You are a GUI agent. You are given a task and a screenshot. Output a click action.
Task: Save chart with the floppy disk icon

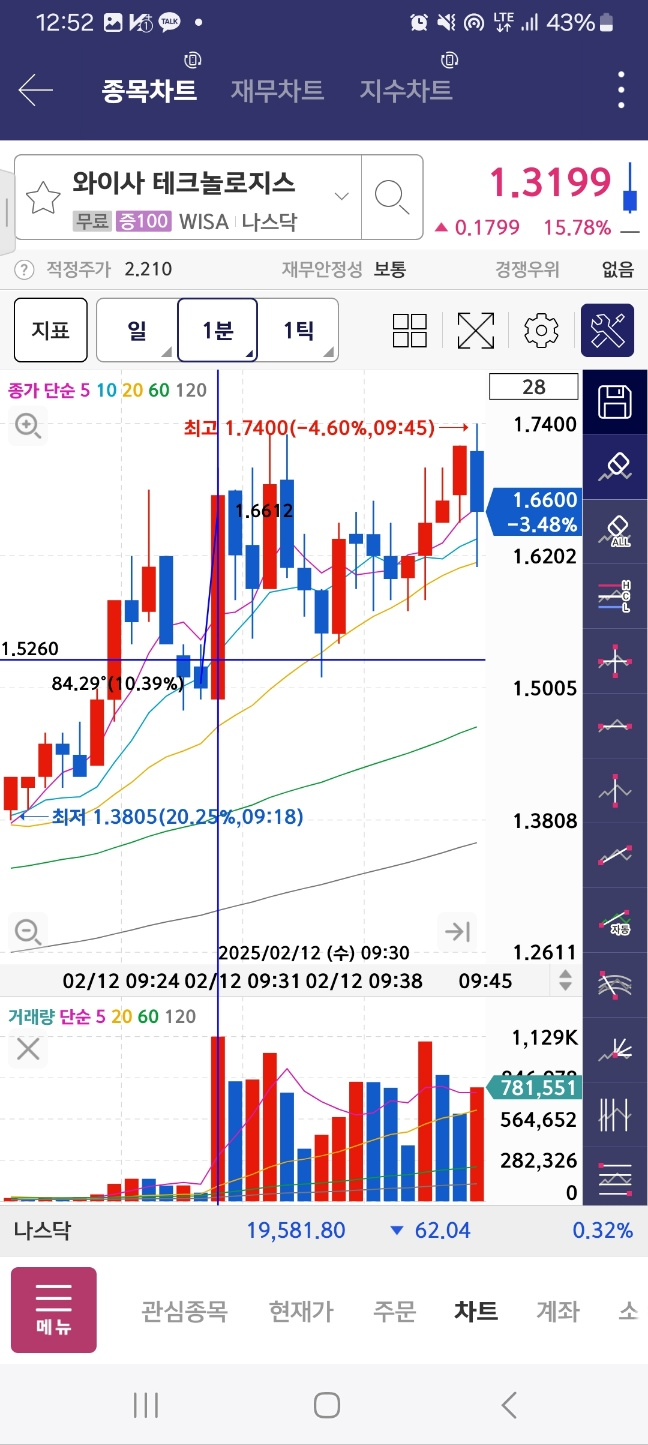tap(615, 402)
